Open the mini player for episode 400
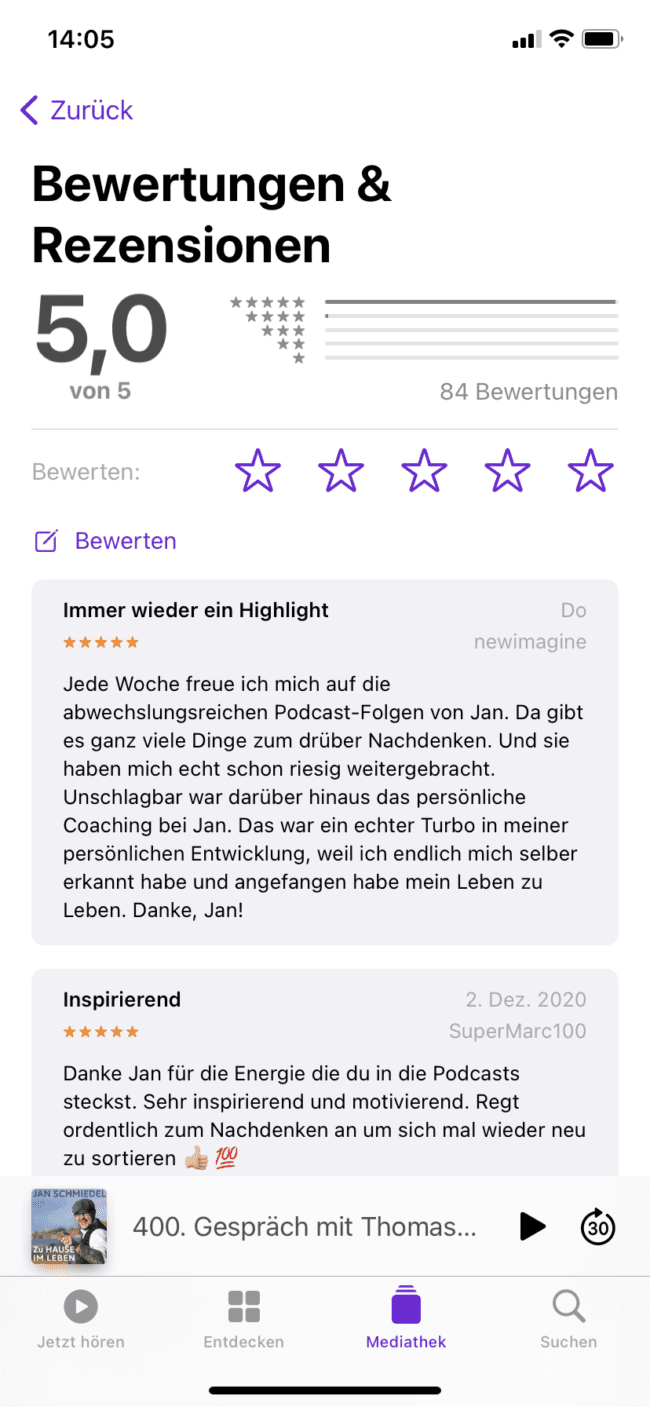650x1407 pixels. pos(305,1226)
